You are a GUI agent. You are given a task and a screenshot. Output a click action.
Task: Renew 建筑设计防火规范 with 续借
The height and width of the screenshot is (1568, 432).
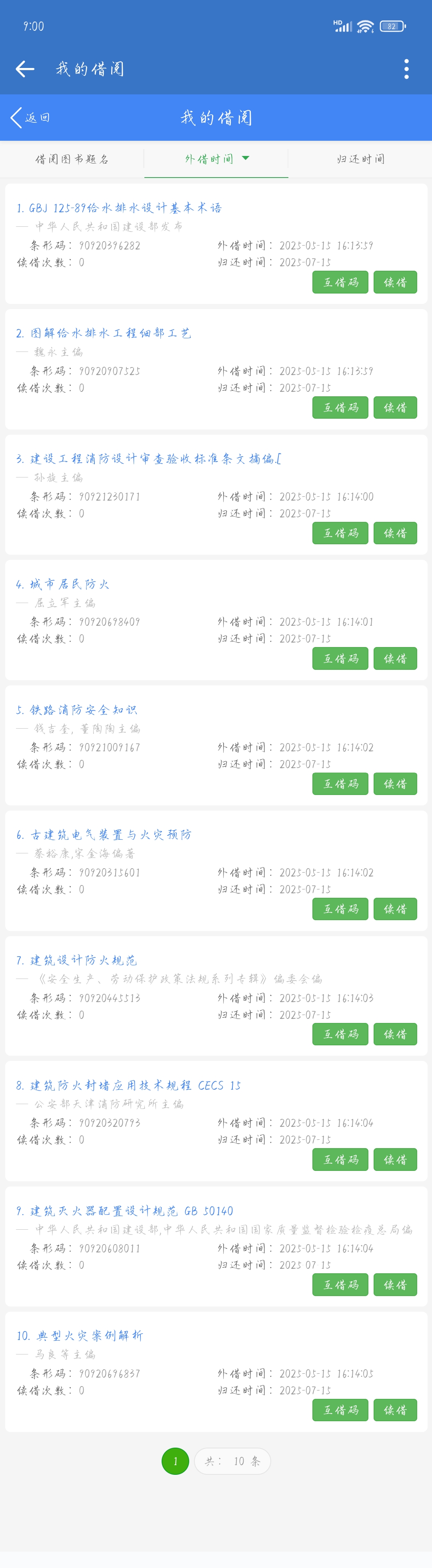click(x=395, y=1034)
